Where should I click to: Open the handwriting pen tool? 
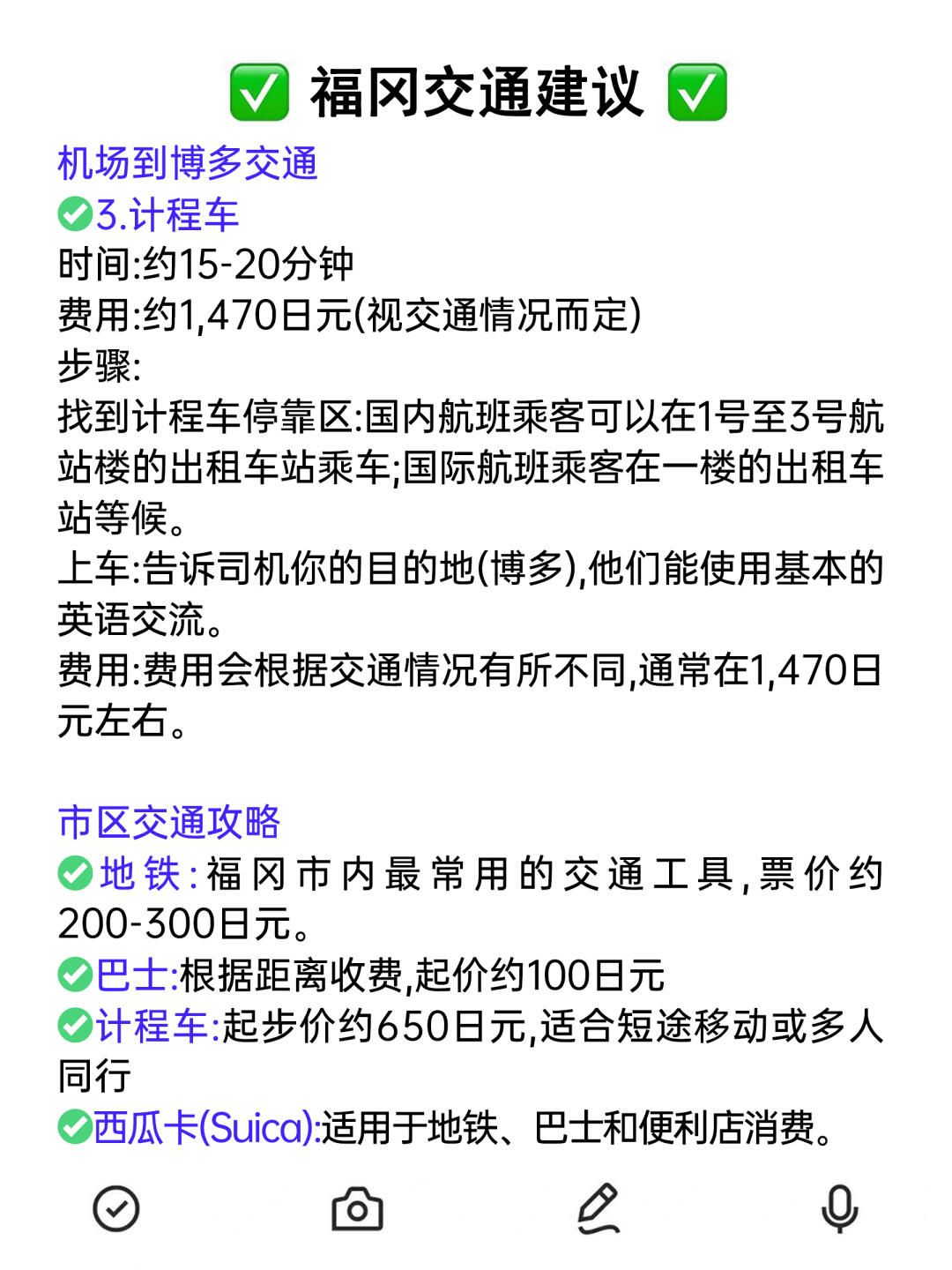coord(598,1209)
